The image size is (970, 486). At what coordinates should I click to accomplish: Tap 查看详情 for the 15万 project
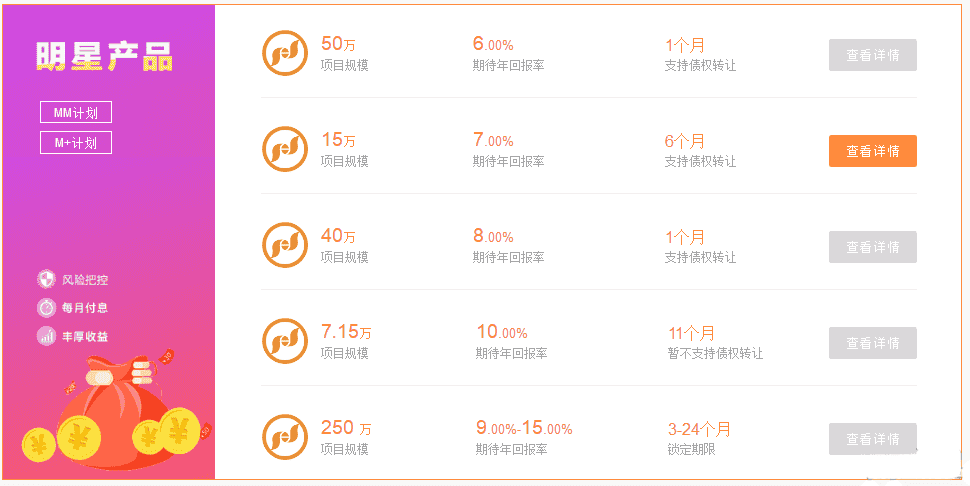872,151
